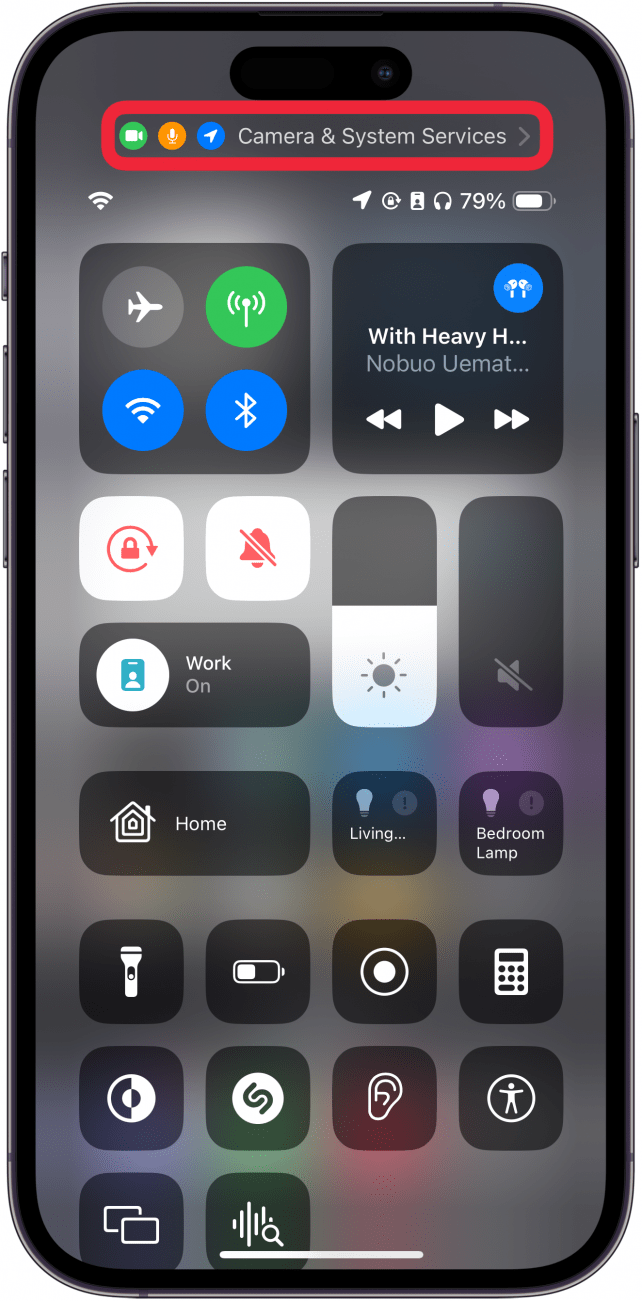This screenshot has height=1301, width=642.
Task: Start screen recording
Action: pos(384,971)
